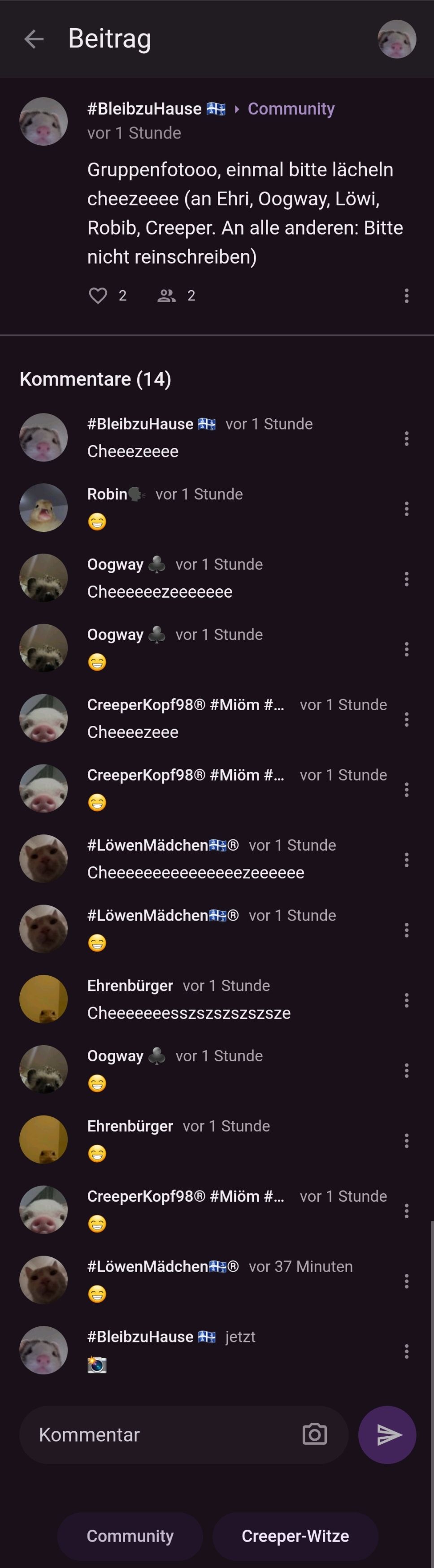This screenshot has height=1568, width=434.
Task: Open options for the Cheeeezeee comment
Action: pyautogui.click(x=406, y=720)
